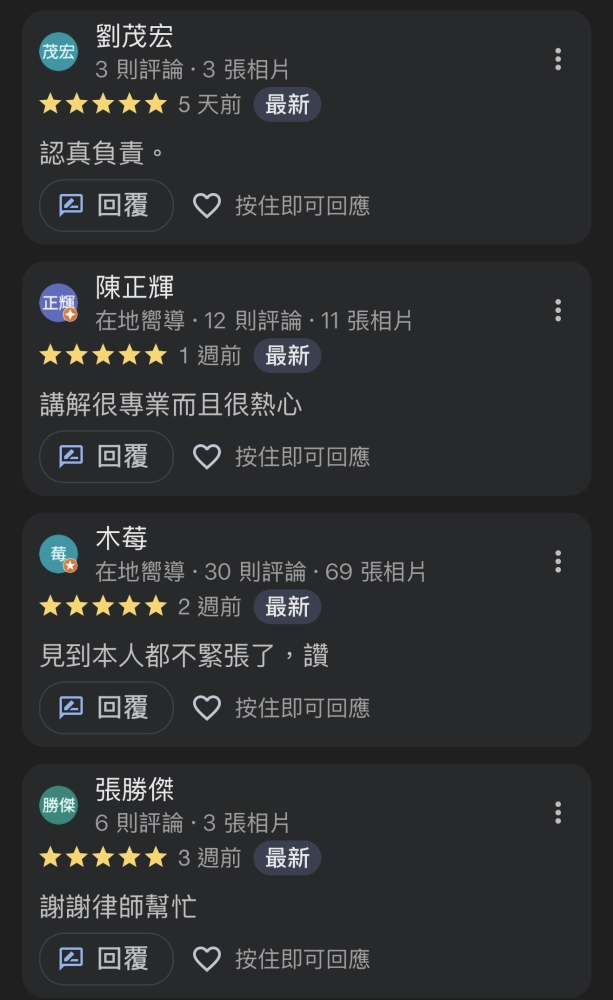Like 木莓's review with the heart

tap(206, 708)
